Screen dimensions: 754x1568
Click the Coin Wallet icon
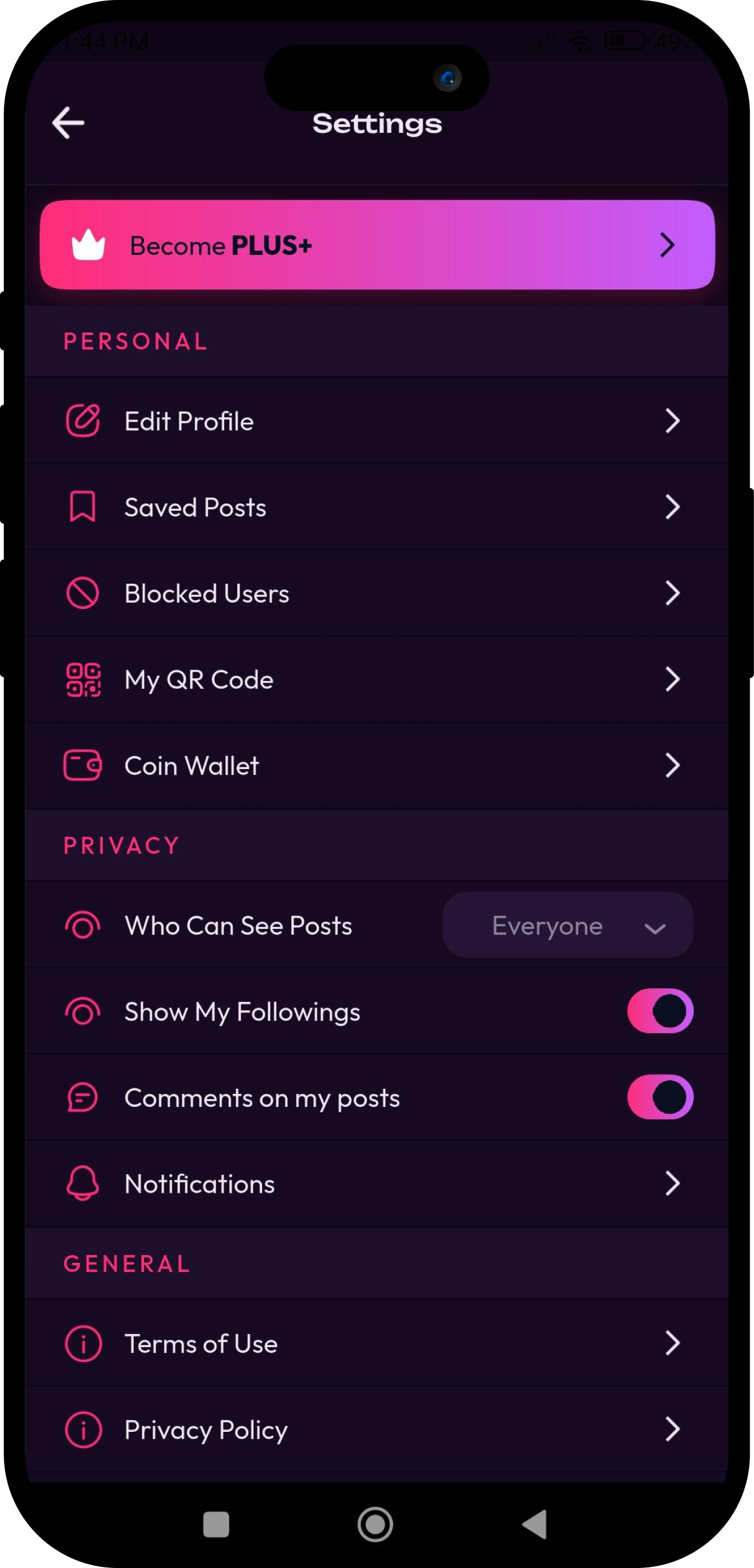(x=84, y=766)
